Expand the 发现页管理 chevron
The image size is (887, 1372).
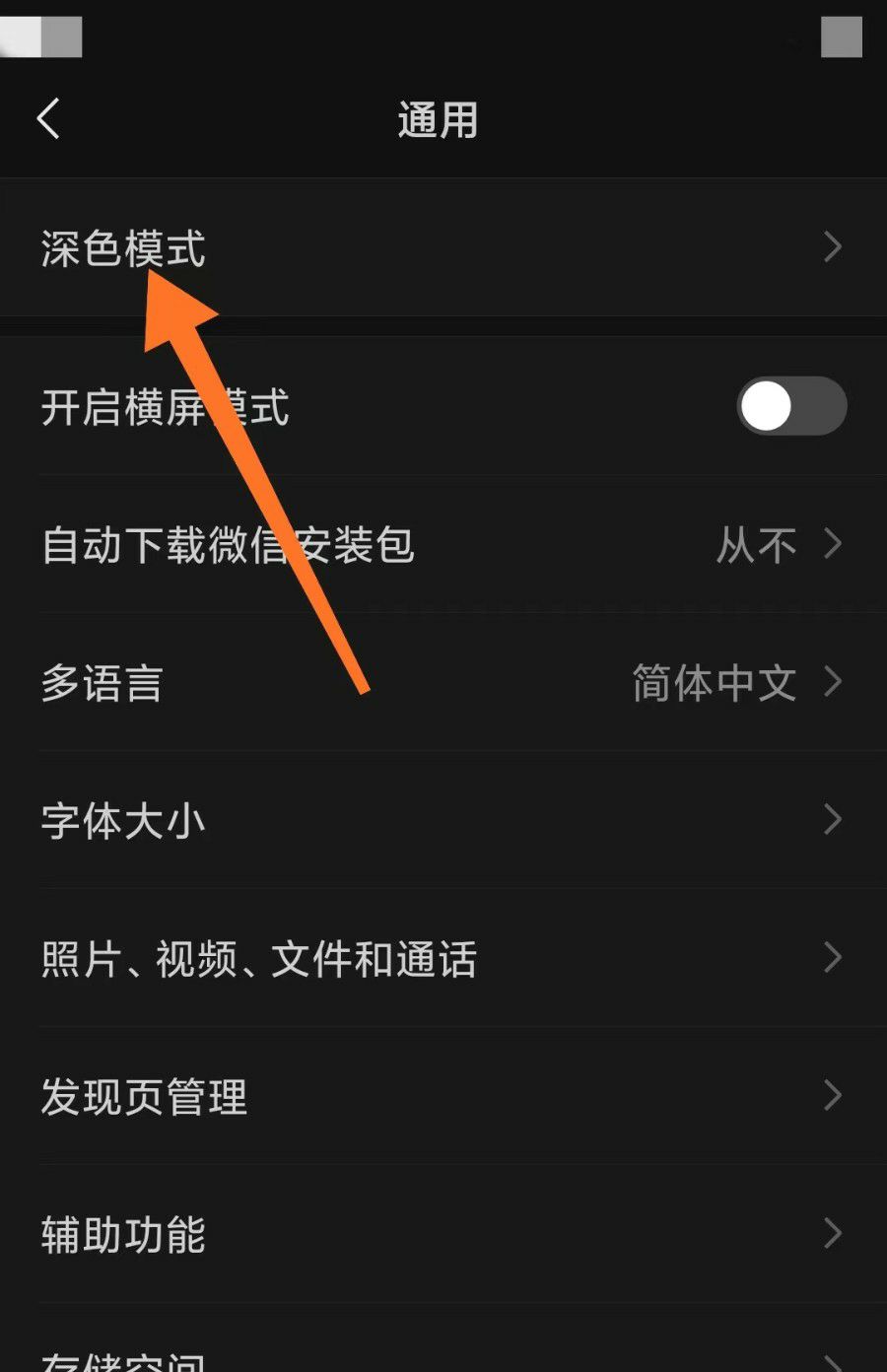(833, 1095)
